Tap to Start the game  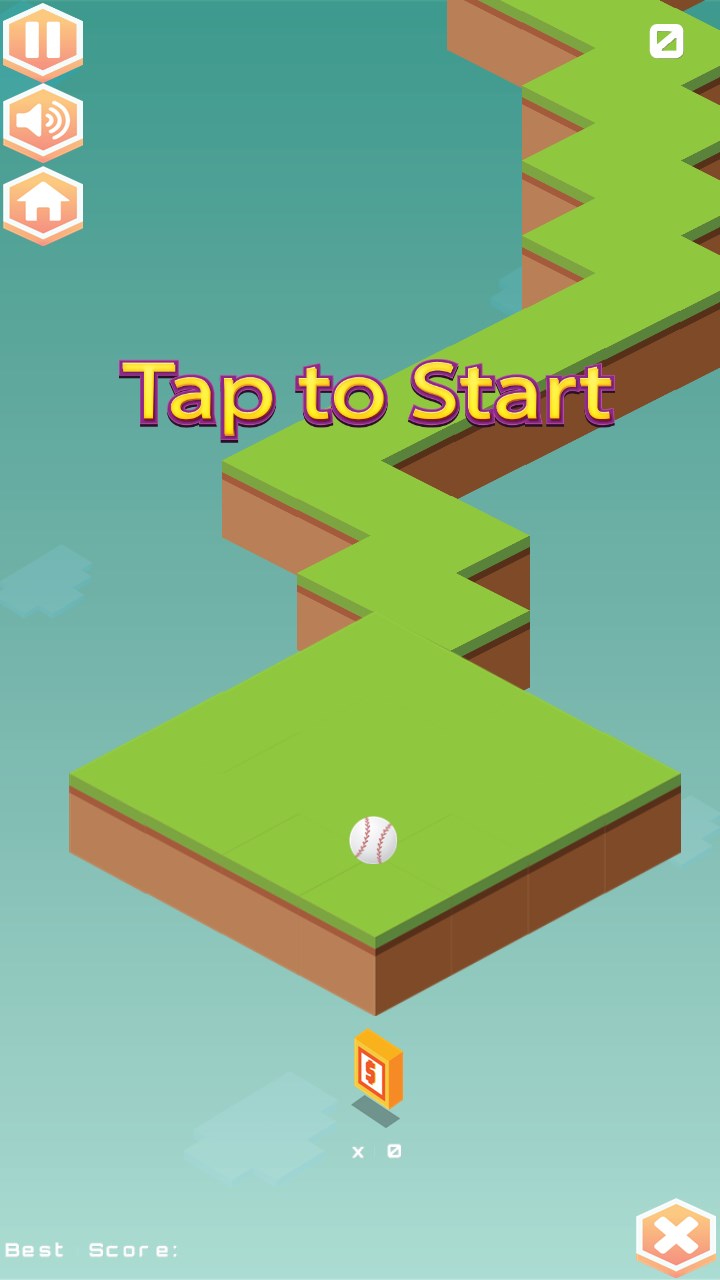point(367,392)
